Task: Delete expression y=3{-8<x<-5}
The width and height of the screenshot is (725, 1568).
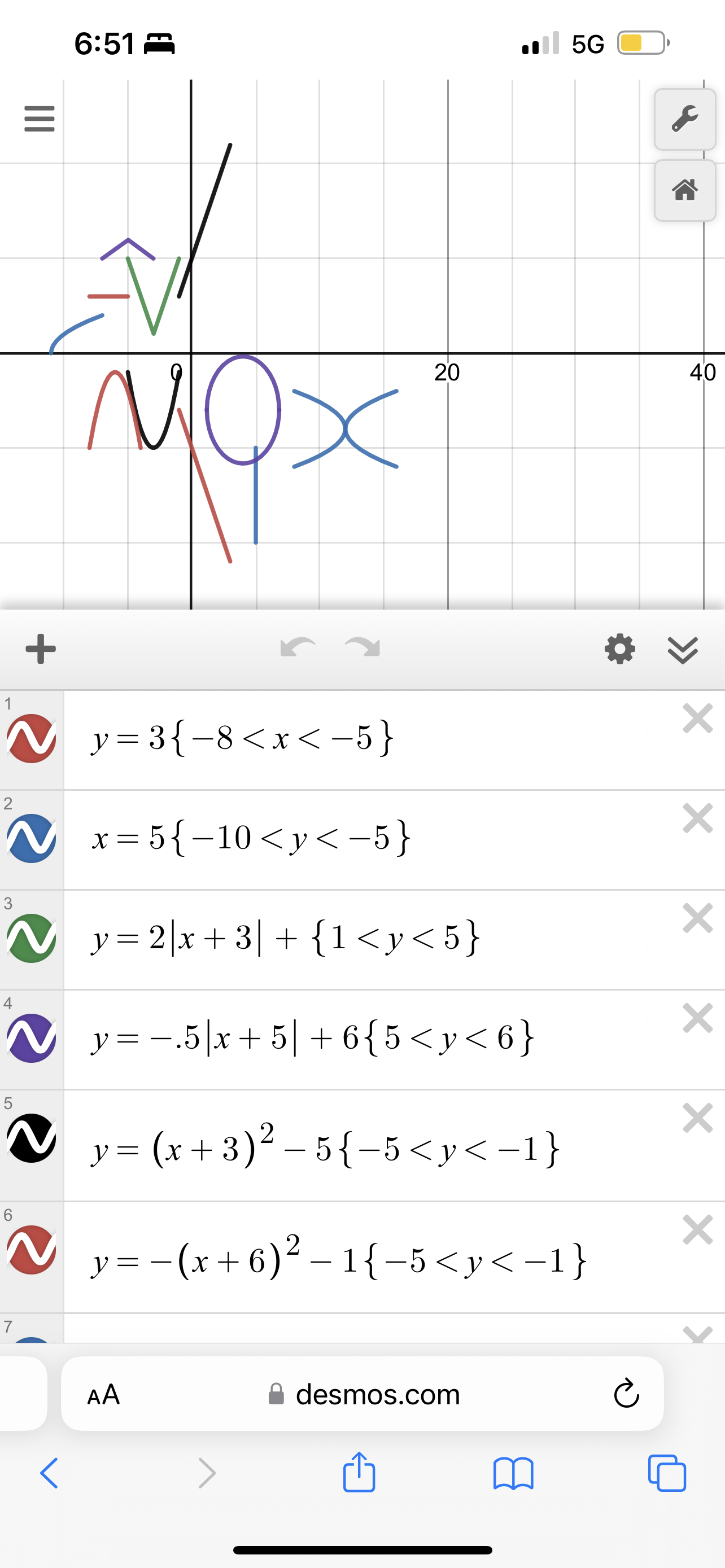Action: [x=697, y=719]
